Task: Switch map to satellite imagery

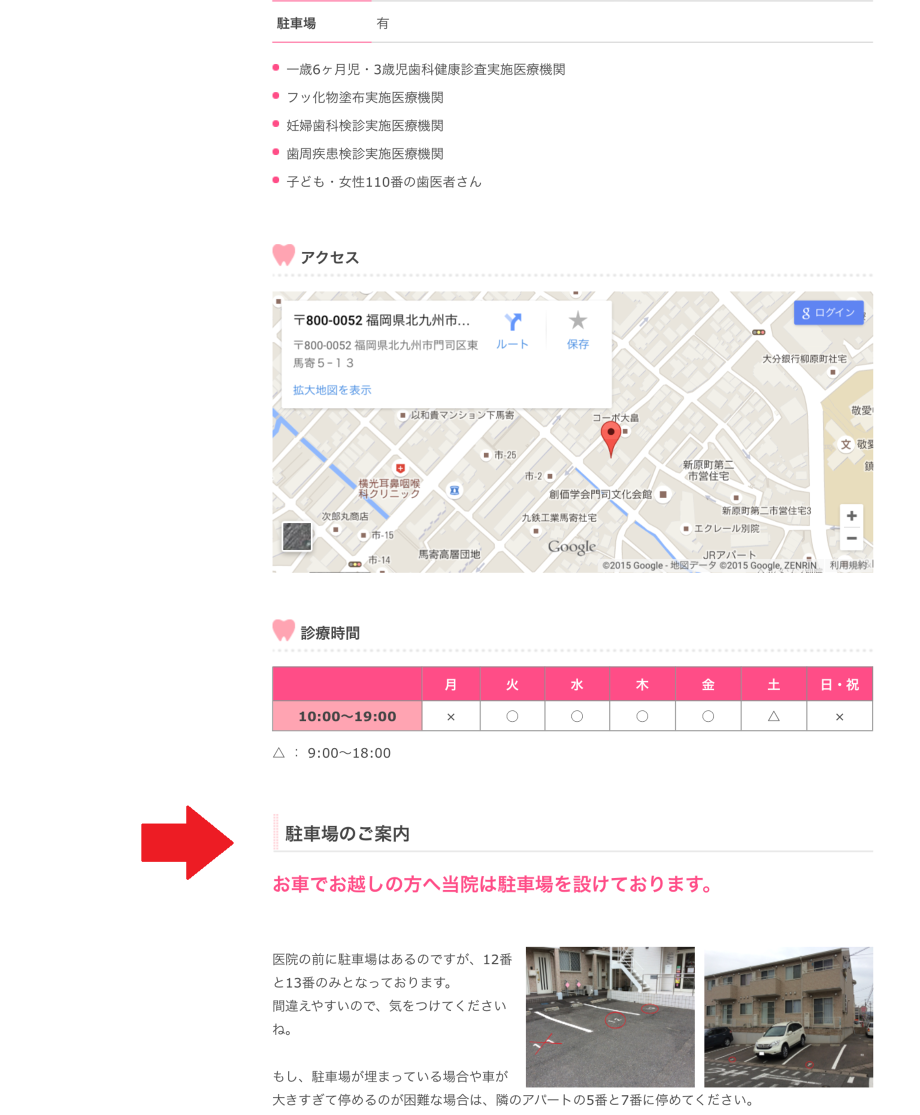Action: pos(297,537)
